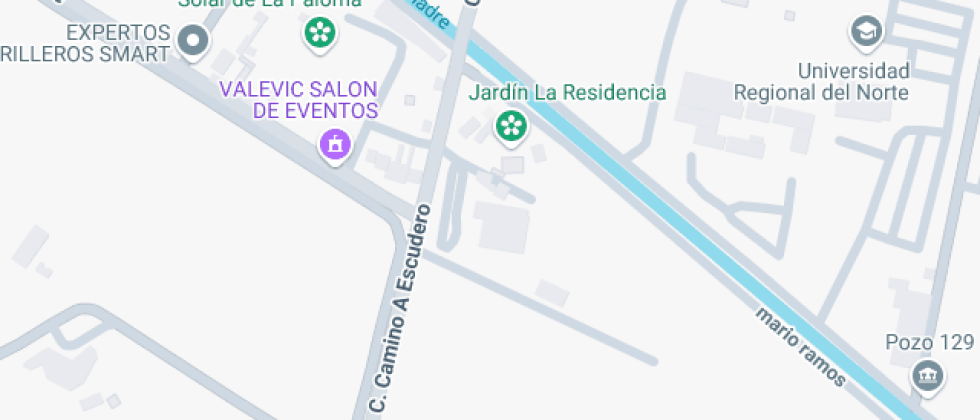Open the Solar de La Paloma pin

tap(320, 33)
